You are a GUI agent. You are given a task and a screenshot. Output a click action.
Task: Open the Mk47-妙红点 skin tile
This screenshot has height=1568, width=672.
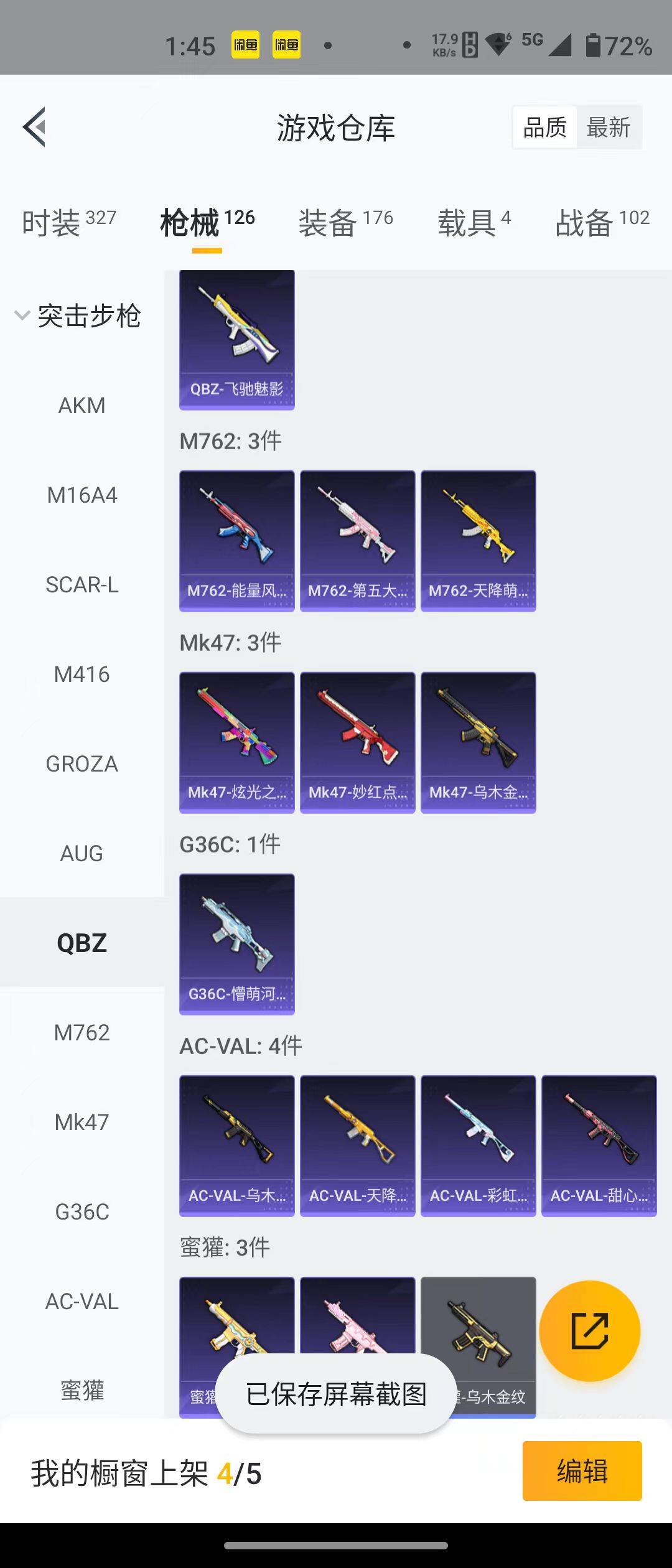click(357, 742)
